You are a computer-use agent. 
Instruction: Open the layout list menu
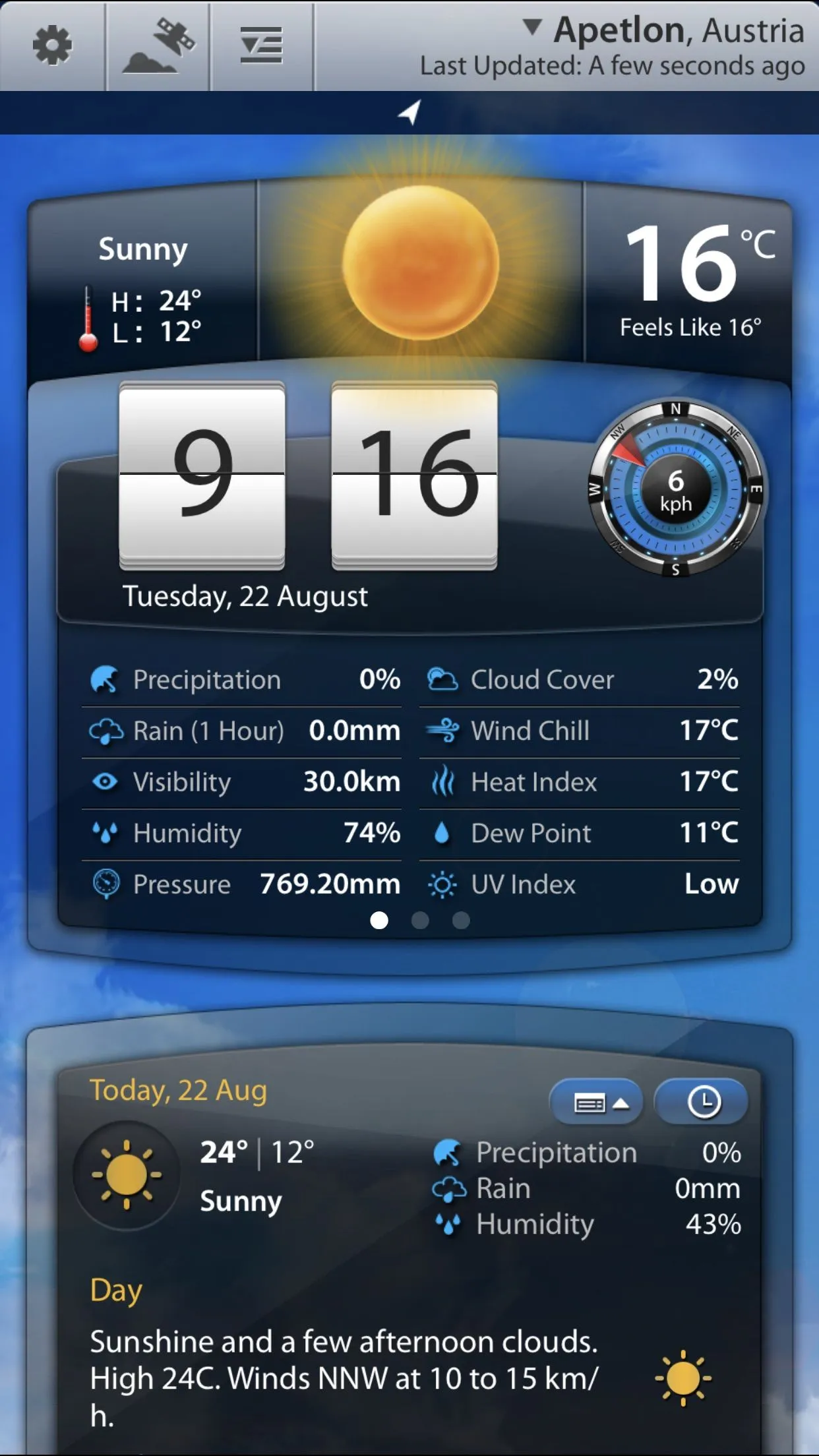coord(261,45)
